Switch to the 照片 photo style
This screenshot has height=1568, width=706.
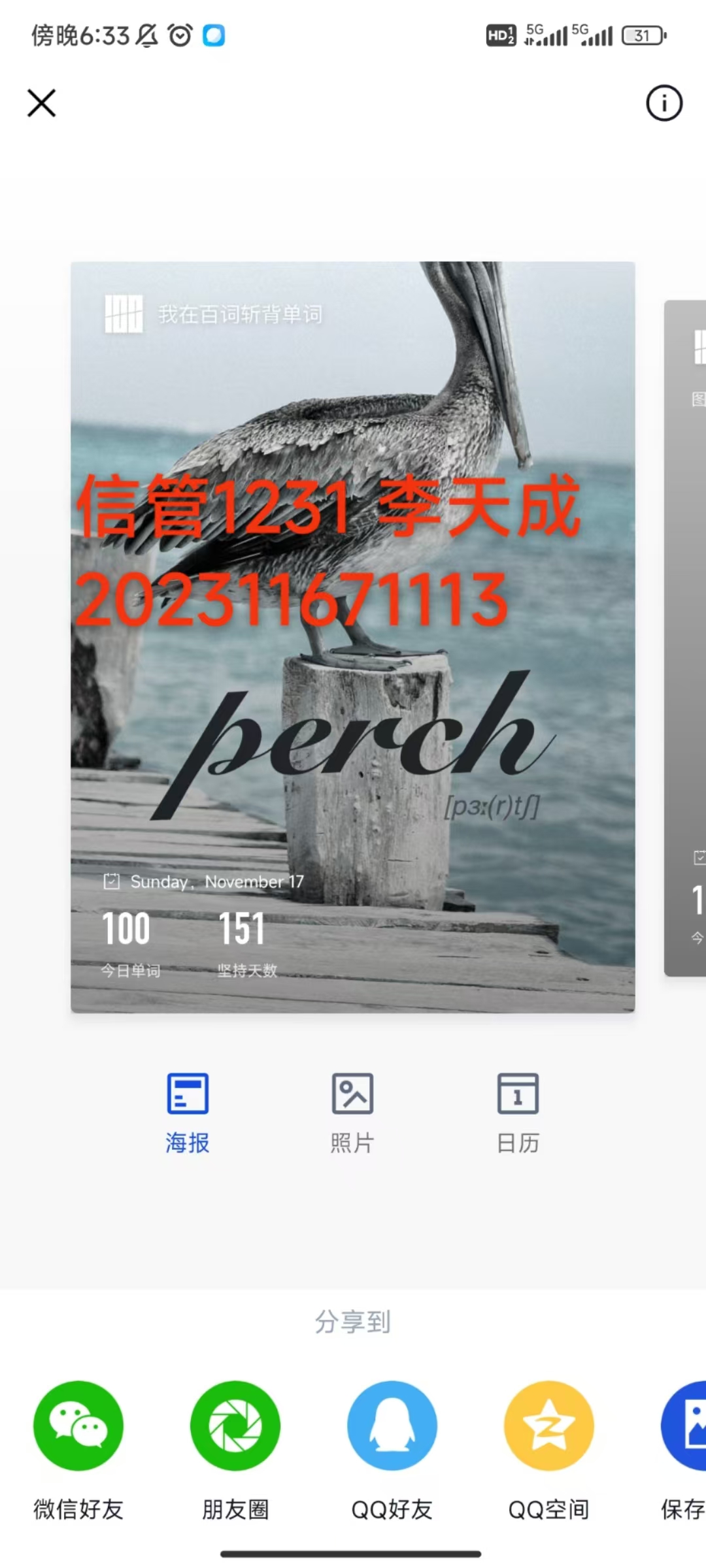tap(352, 1113)
